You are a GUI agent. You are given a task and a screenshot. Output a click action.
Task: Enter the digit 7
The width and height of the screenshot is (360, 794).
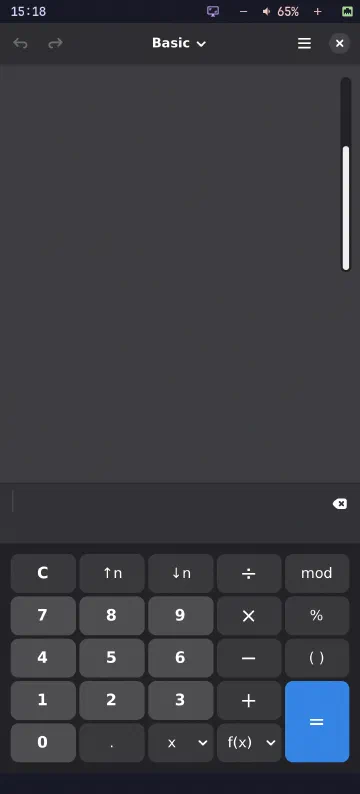coord(43,615)
